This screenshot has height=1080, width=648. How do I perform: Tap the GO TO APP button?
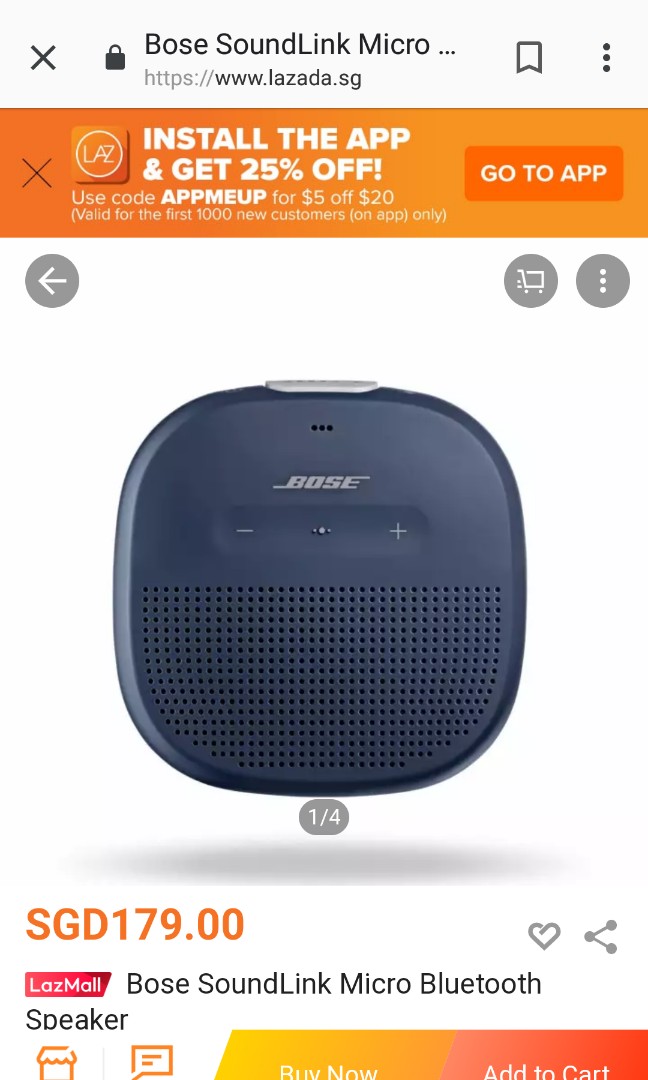click(543, 173)
